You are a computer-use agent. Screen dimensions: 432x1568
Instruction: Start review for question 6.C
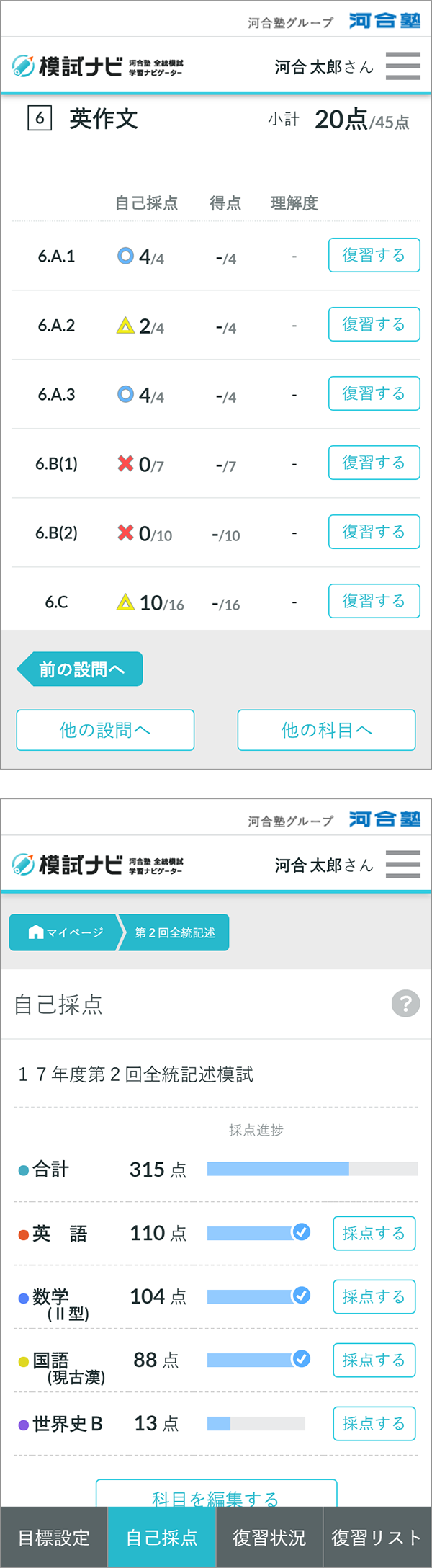point(374,601)
